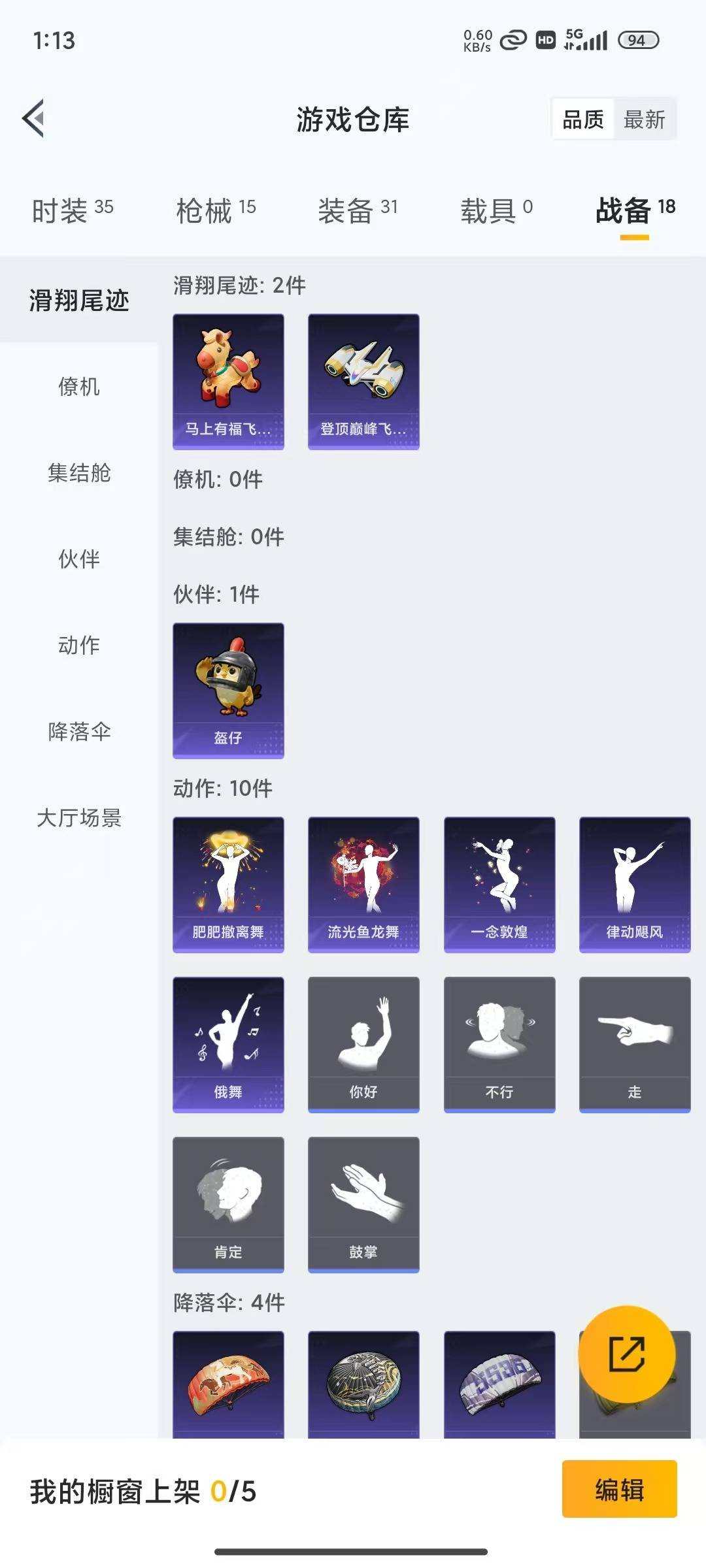
Task: Switch to the 枪械 tab
Action: tap(213, 209)
